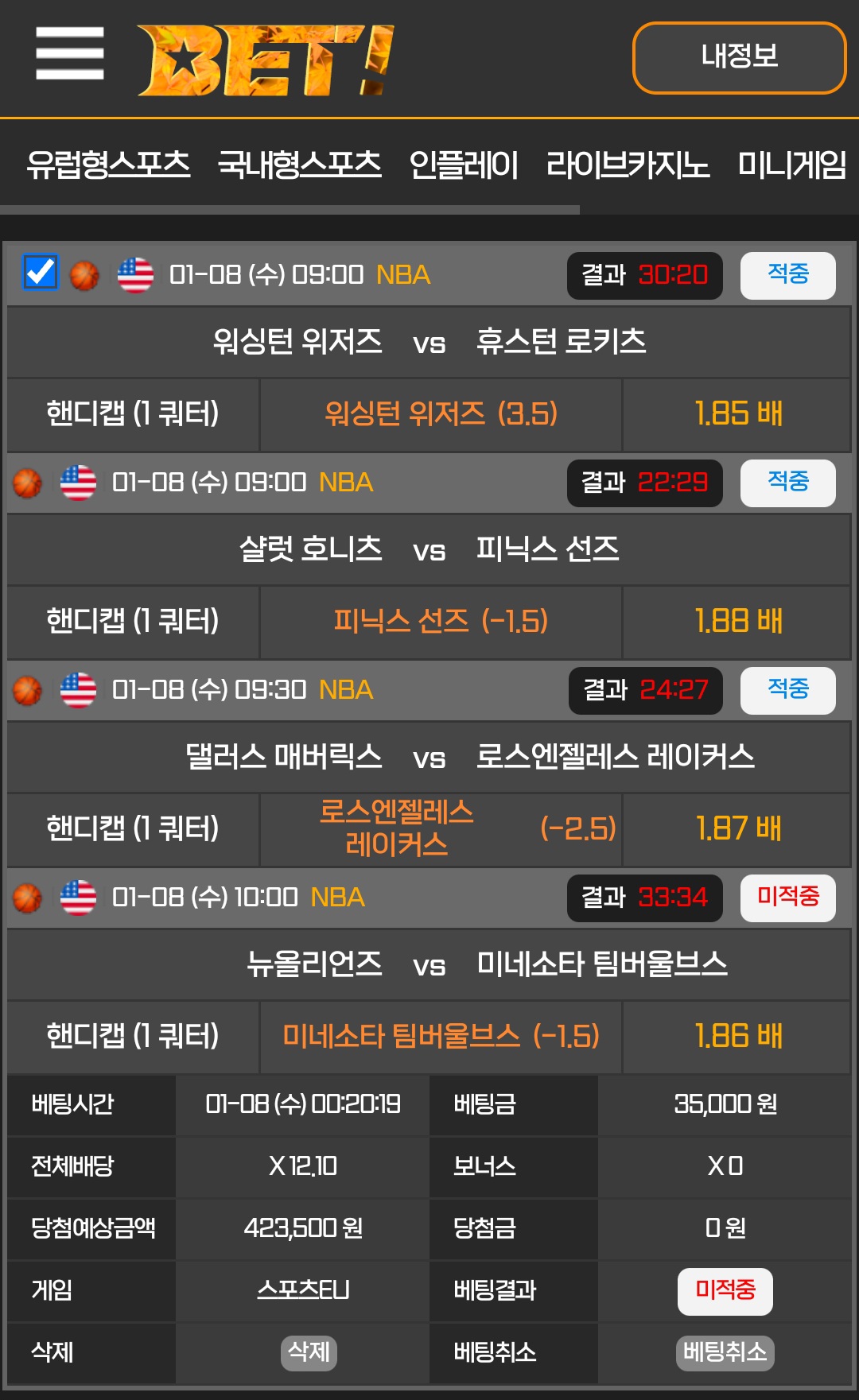This screenshot has height=1400, width=859.
Task: Tap the 베팅취소 button
Action: (725, 1352)
